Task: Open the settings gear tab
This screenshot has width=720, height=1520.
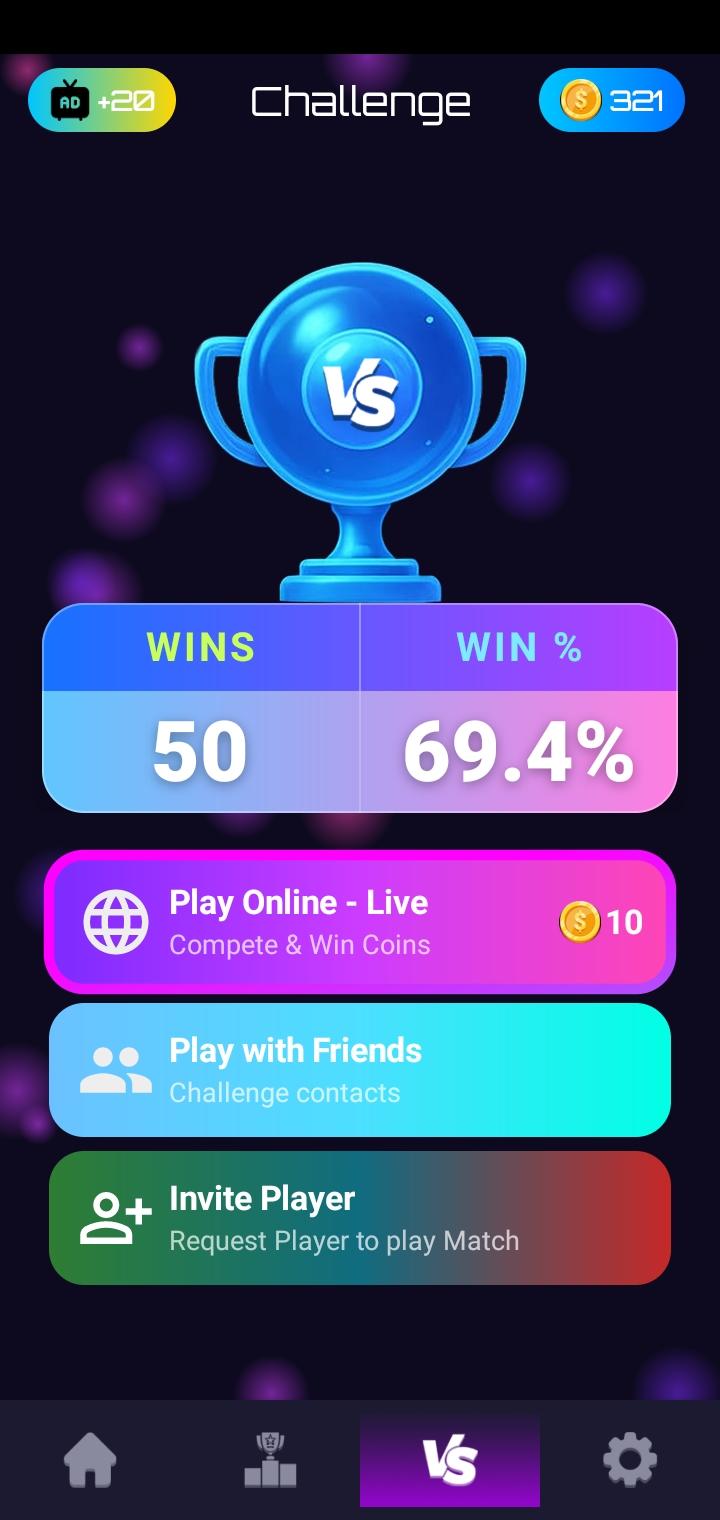Action: click(630, 1461)
